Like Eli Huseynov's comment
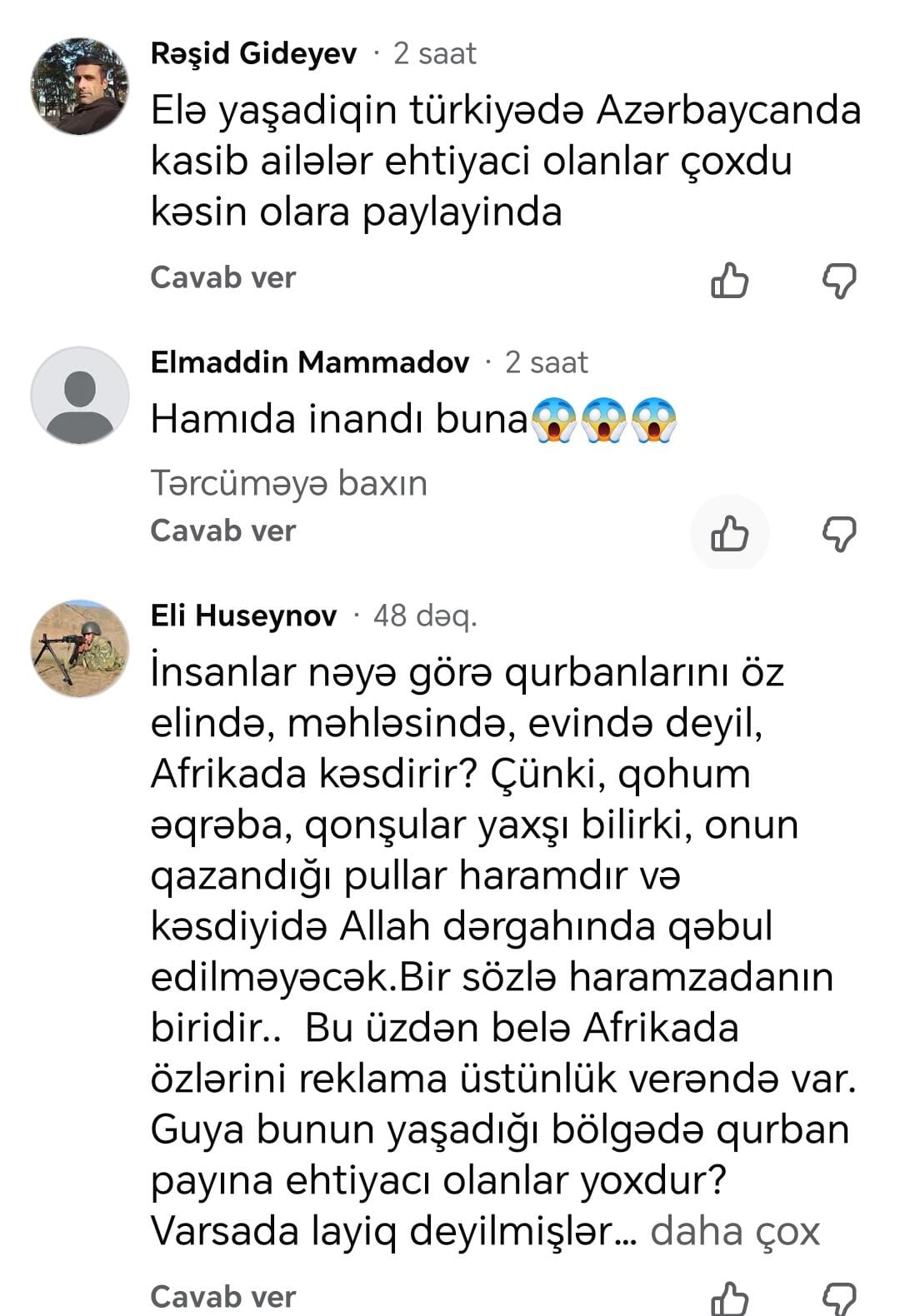 pos(729,1299)
